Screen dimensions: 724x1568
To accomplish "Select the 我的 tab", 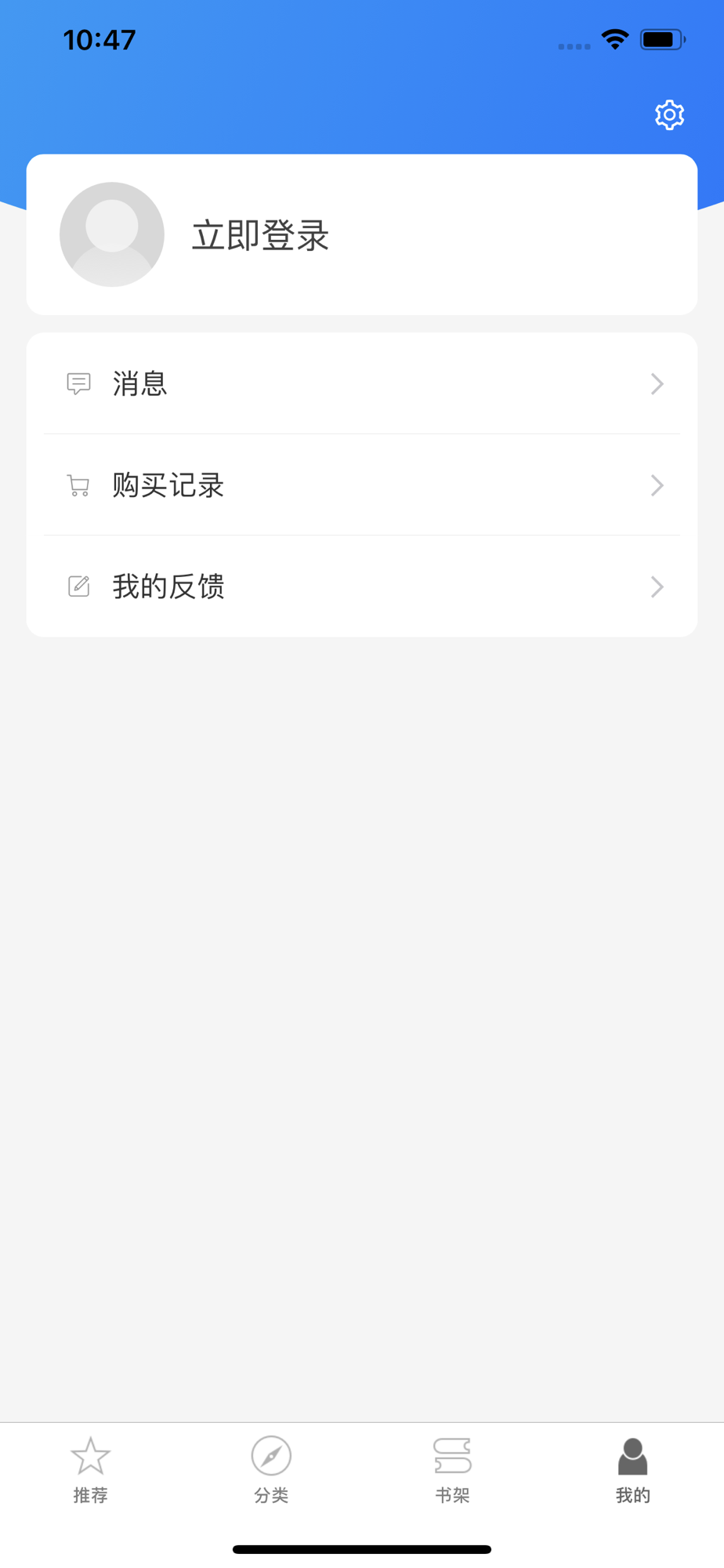I will click(633, 1470).
